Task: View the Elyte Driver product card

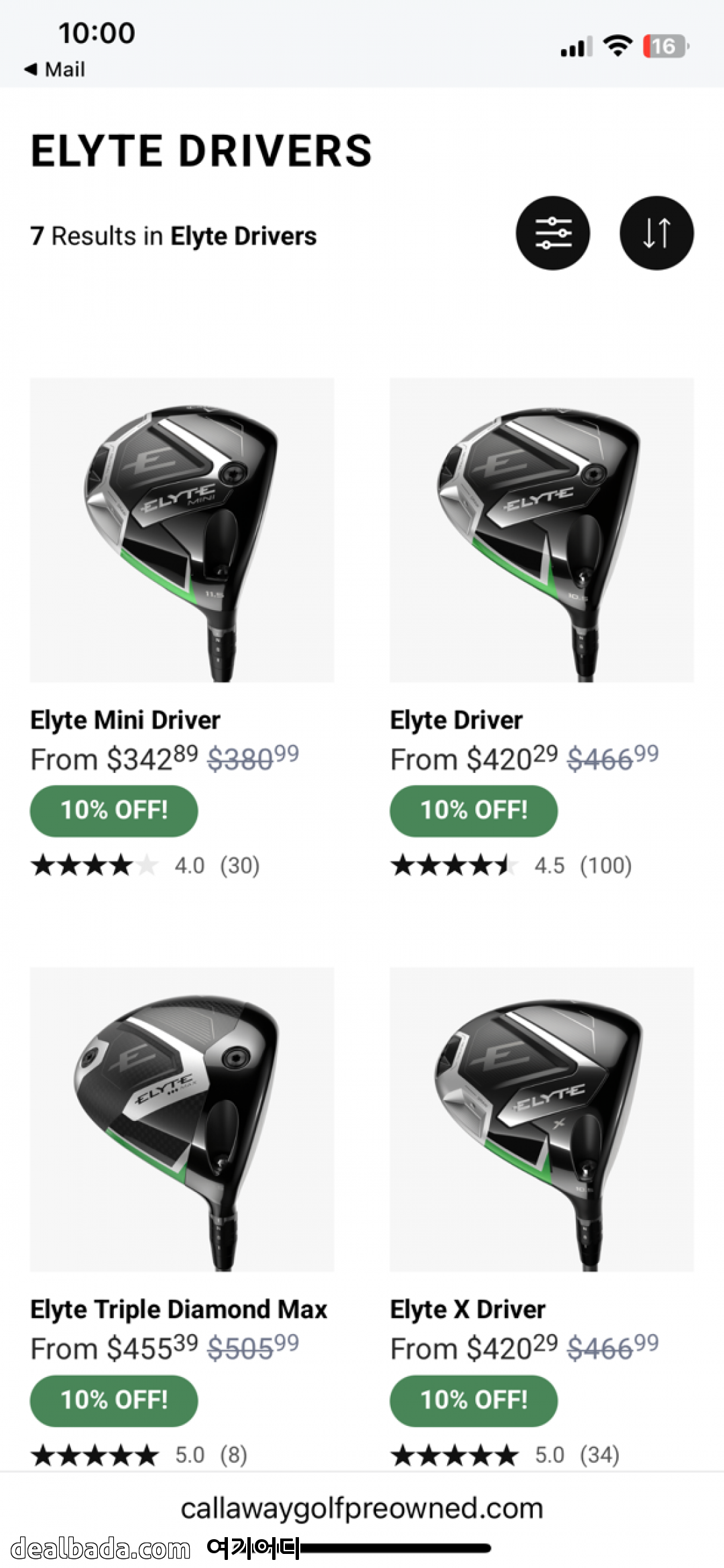Action: pos(541,530)
